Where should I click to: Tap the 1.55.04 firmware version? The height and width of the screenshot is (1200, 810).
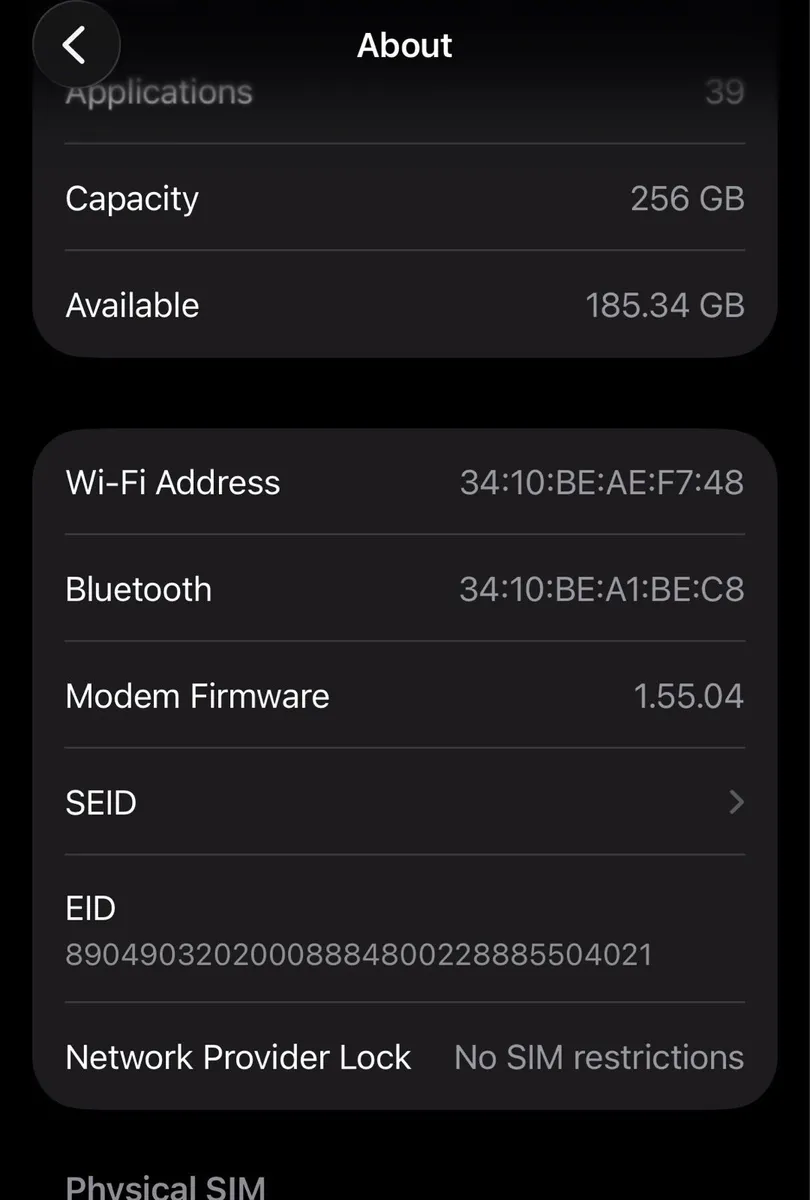click(689, 695)
